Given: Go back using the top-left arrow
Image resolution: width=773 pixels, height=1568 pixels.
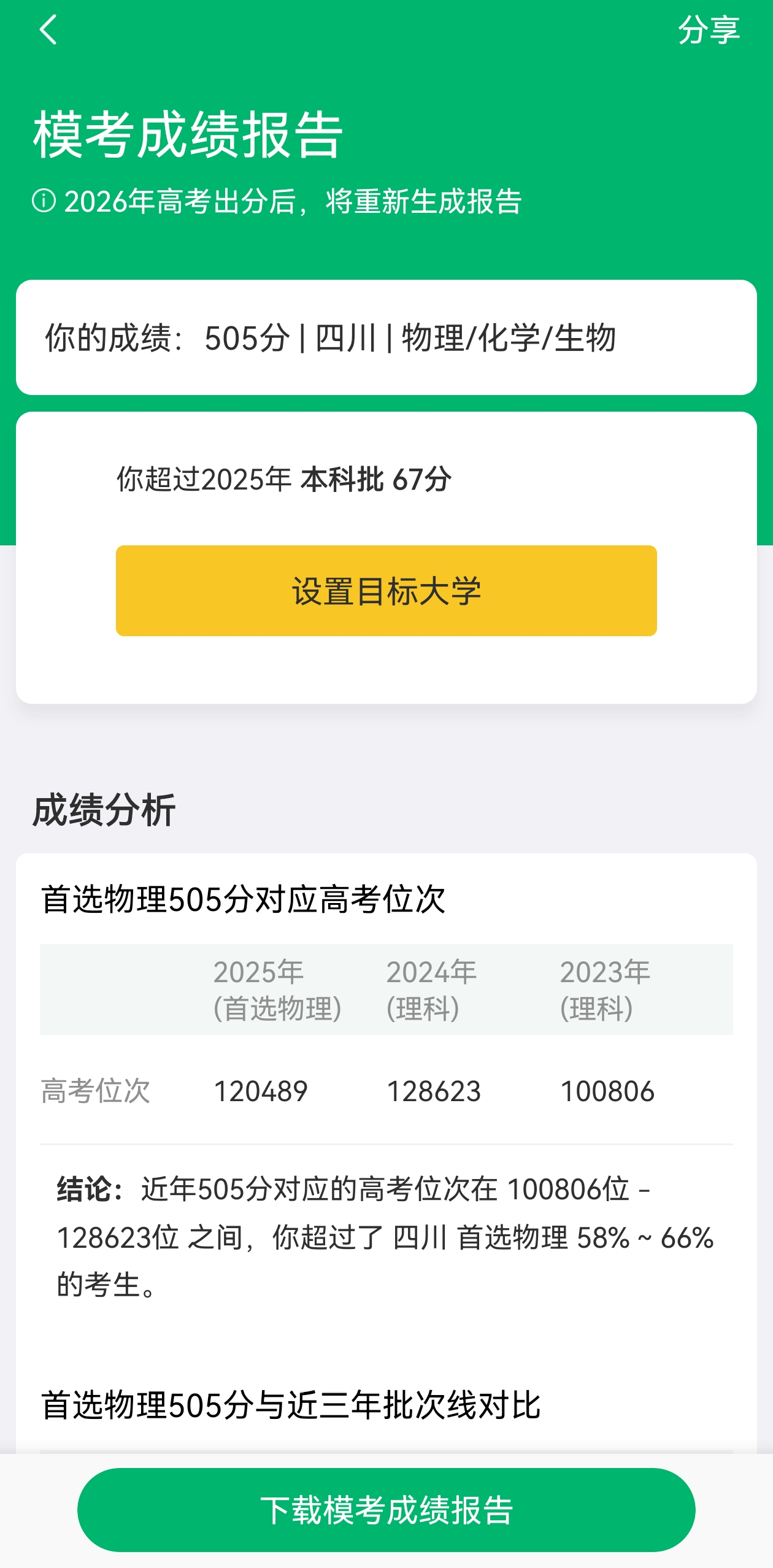Looking at the screenshot, I should coord(48,29).
